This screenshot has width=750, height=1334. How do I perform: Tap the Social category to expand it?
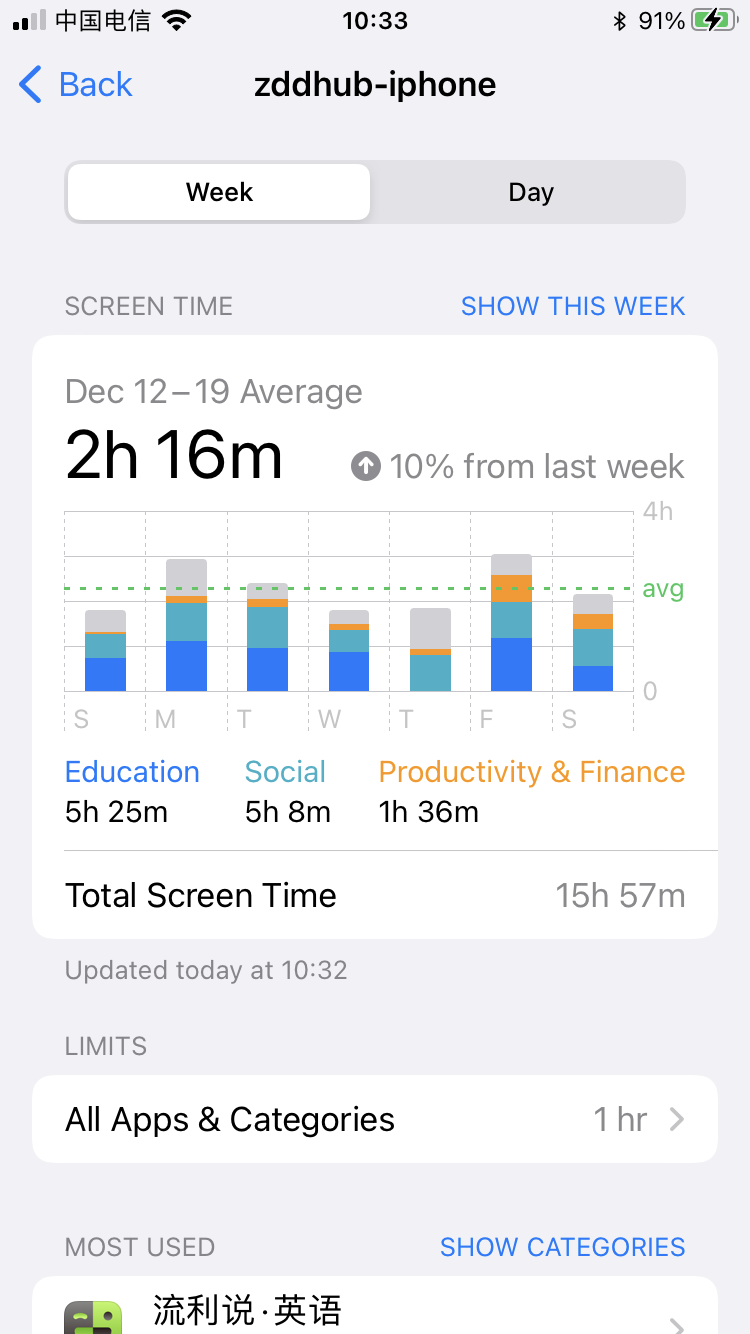(x=285, y=771)
